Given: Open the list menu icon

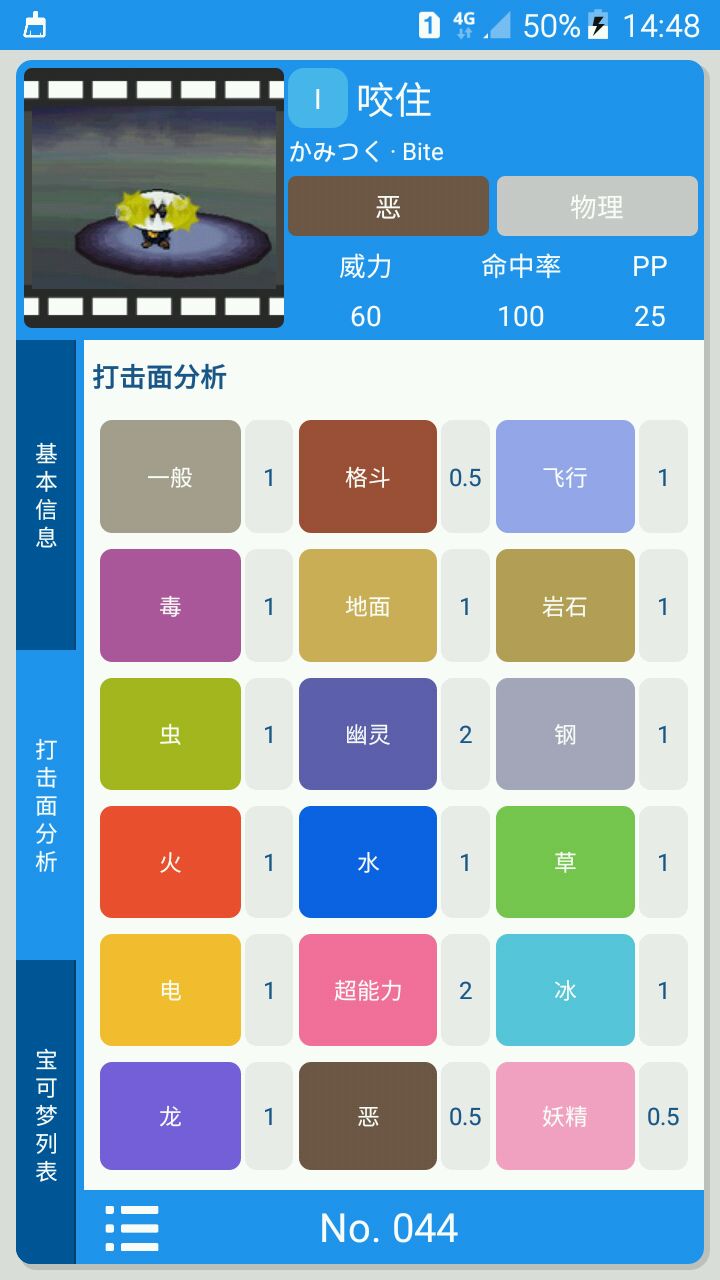Looking at the screenshot, I should [132, 1228].
